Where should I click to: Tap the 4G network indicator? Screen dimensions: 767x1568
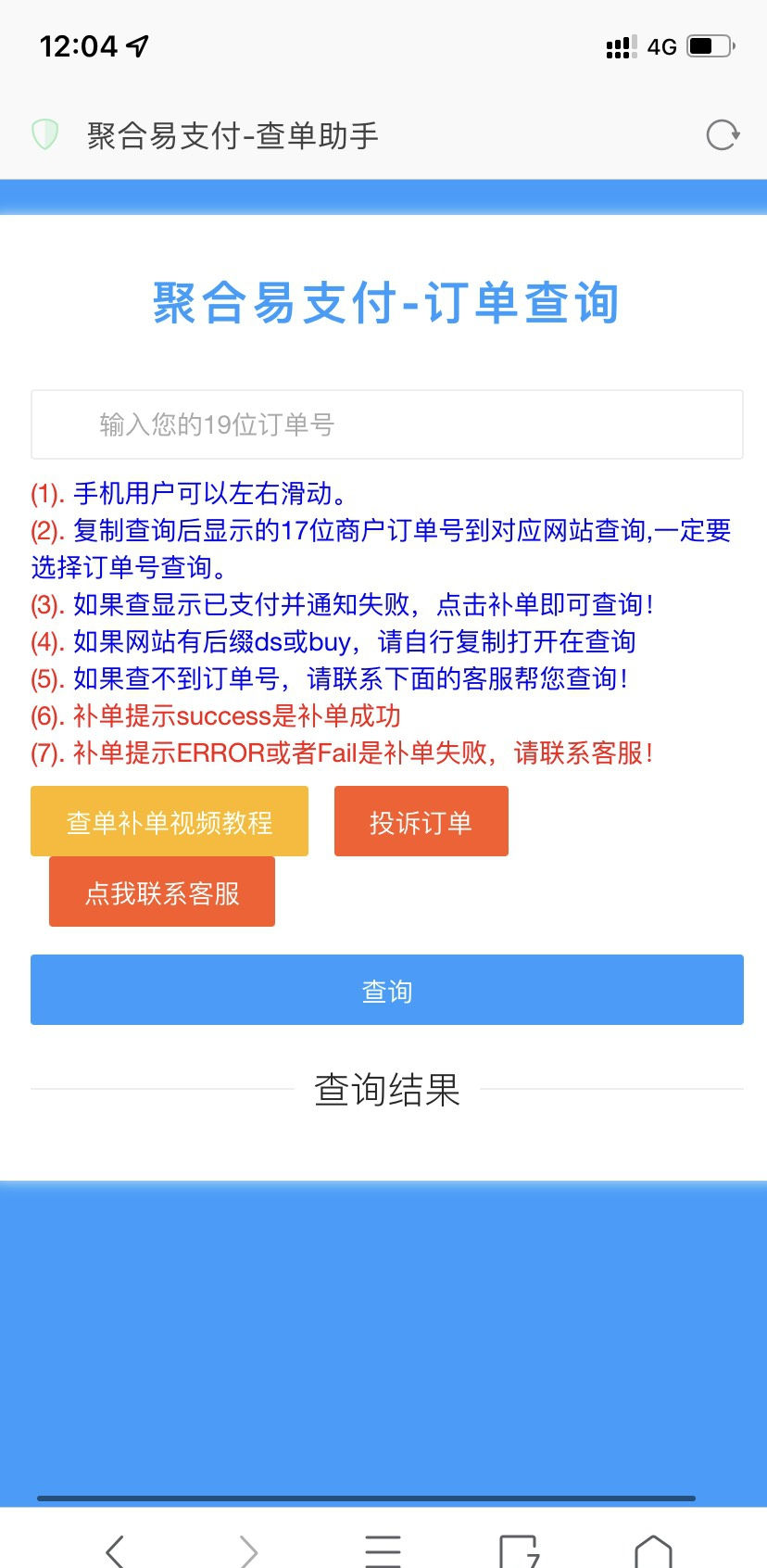[663, 46]
